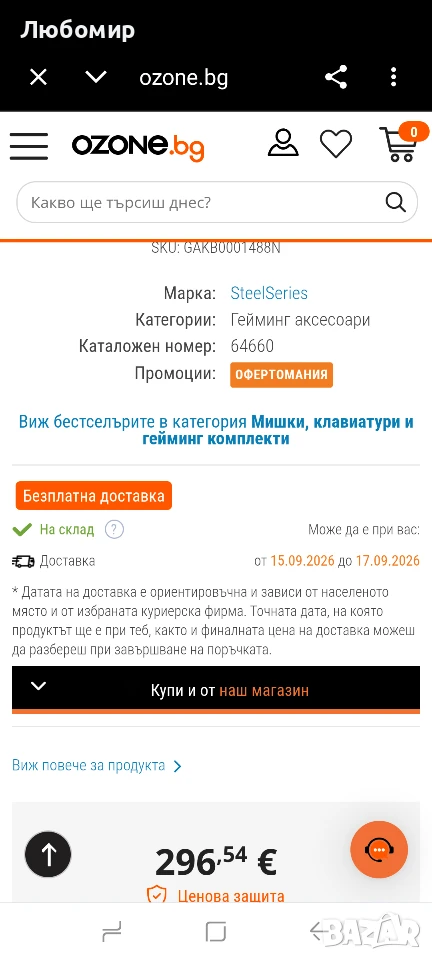Open the browser overflow menu

coord(393,77)
